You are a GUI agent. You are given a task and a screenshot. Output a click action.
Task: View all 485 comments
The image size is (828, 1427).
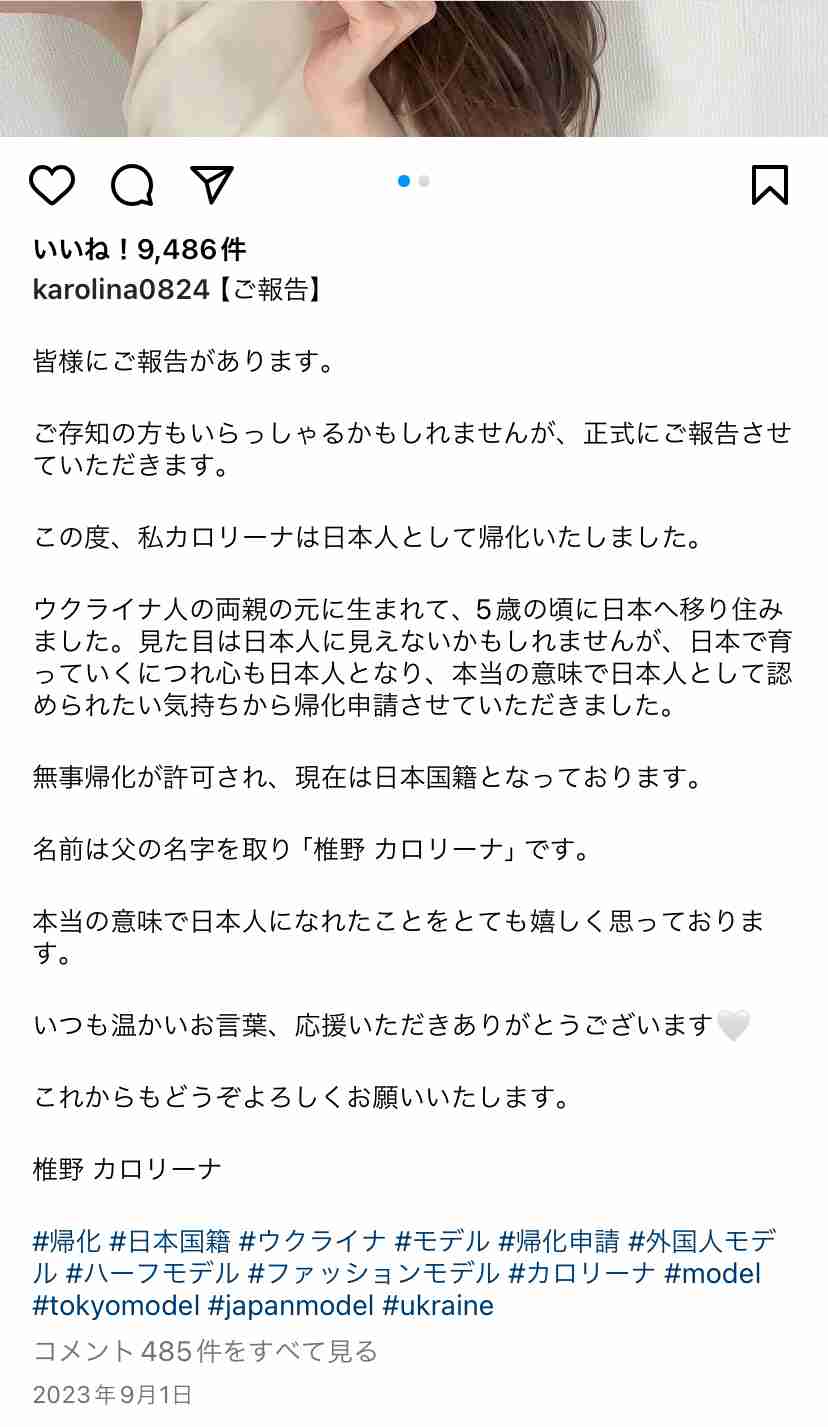[205, 1352]
